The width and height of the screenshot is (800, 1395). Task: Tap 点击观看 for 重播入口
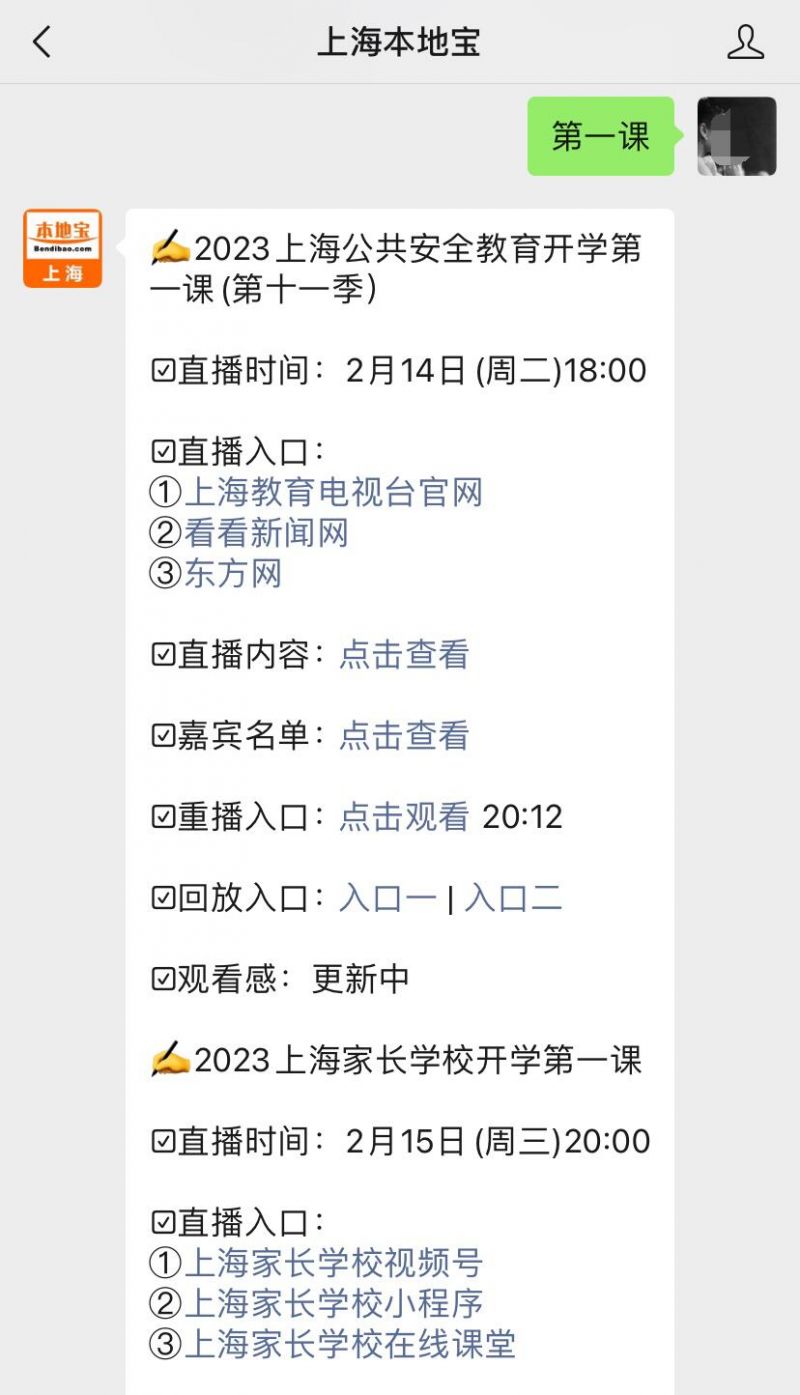pos(404,816)
